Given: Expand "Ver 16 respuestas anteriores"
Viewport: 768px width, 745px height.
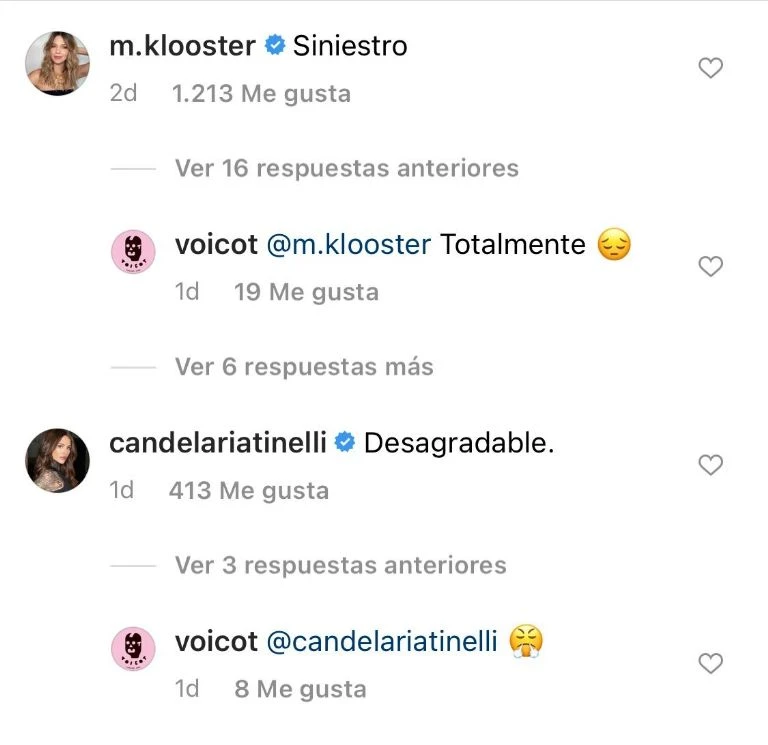Looking at the screenshot, I should point(346,168).
